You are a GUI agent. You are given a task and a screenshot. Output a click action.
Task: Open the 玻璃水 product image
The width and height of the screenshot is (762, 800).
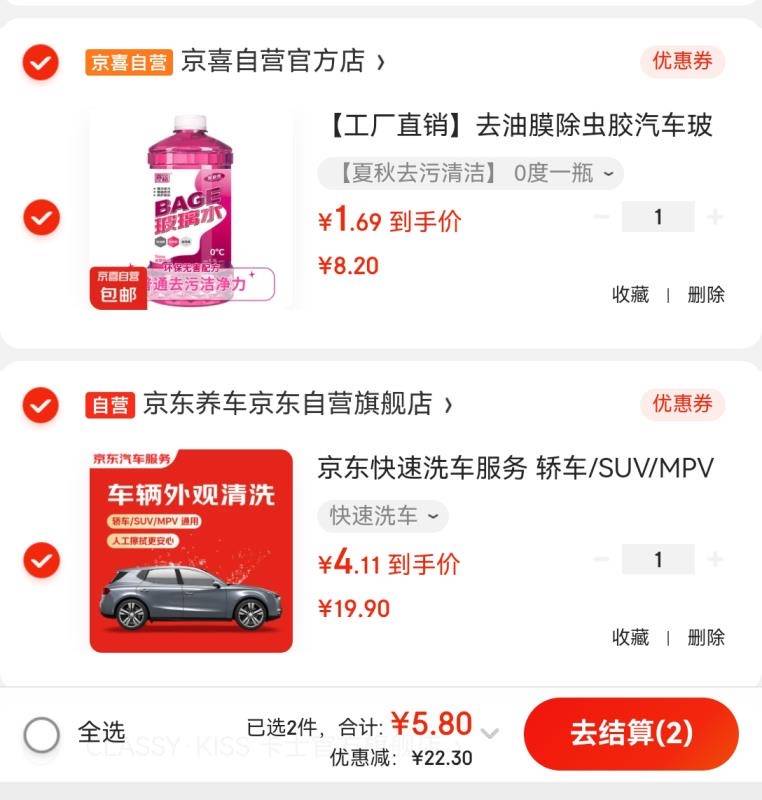pyautogui.click(x=191, y=210)
